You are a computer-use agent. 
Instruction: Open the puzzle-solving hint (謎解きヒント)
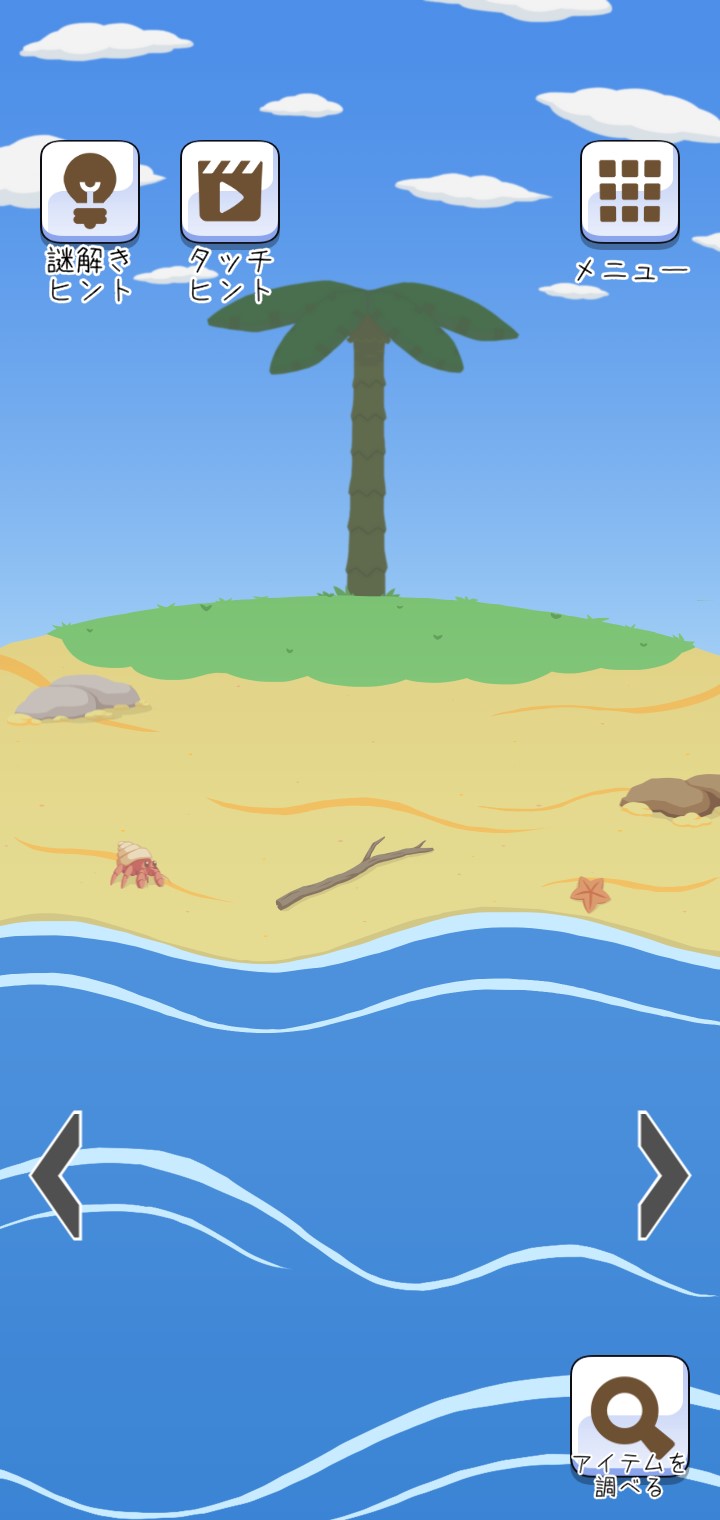click(x=90, y=192)
